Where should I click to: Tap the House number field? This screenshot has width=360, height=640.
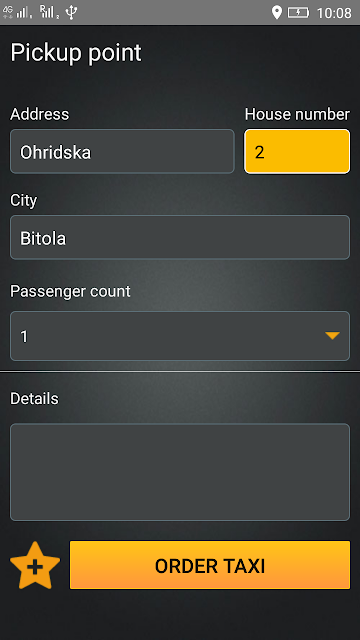297,151
